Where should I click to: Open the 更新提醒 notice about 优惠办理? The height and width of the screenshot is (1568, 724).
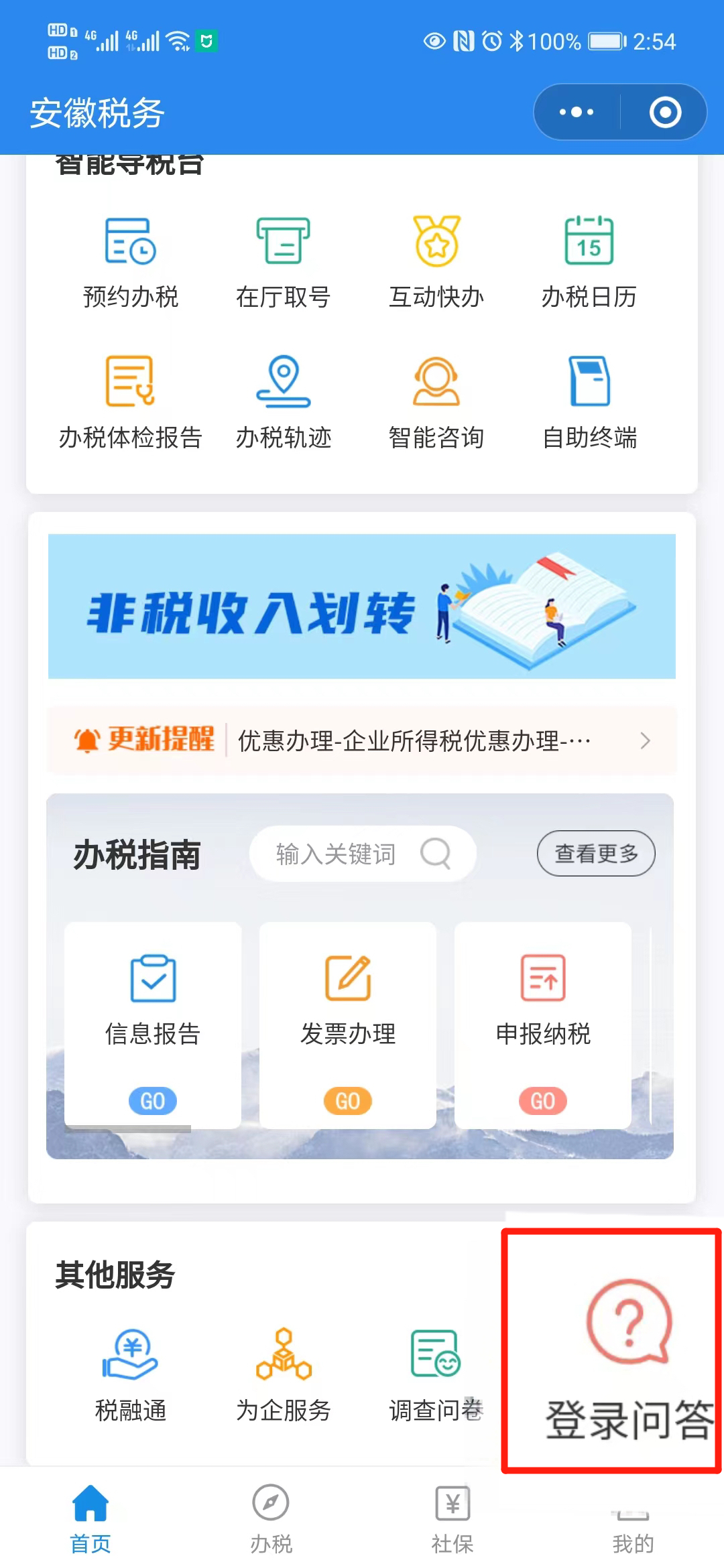pos(362,740)
